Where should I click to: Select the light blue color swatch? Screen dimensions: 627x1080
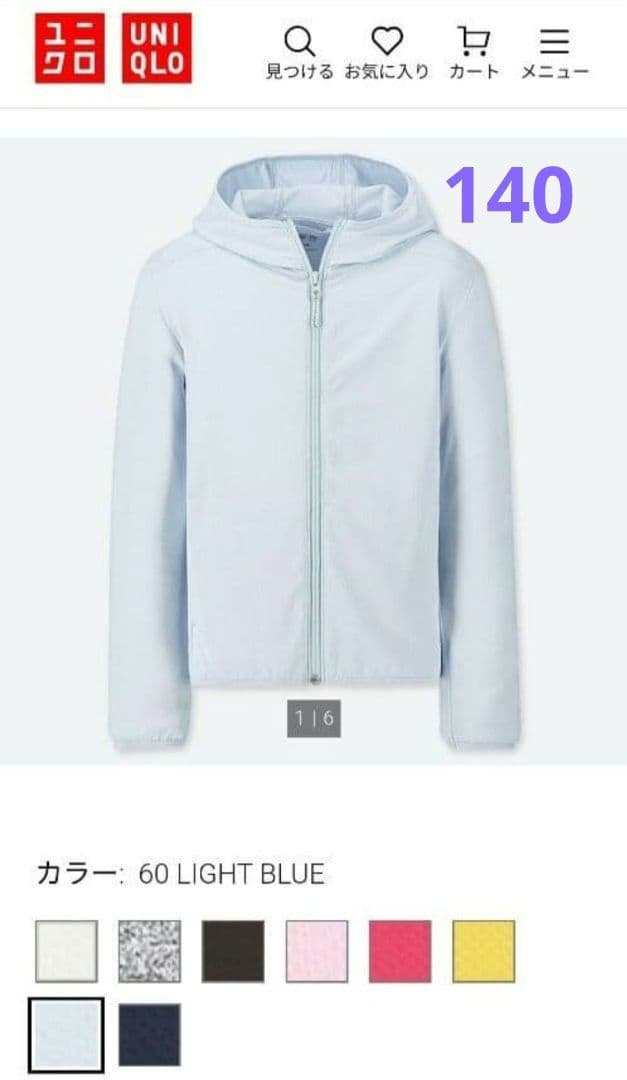pos(66,1035)
